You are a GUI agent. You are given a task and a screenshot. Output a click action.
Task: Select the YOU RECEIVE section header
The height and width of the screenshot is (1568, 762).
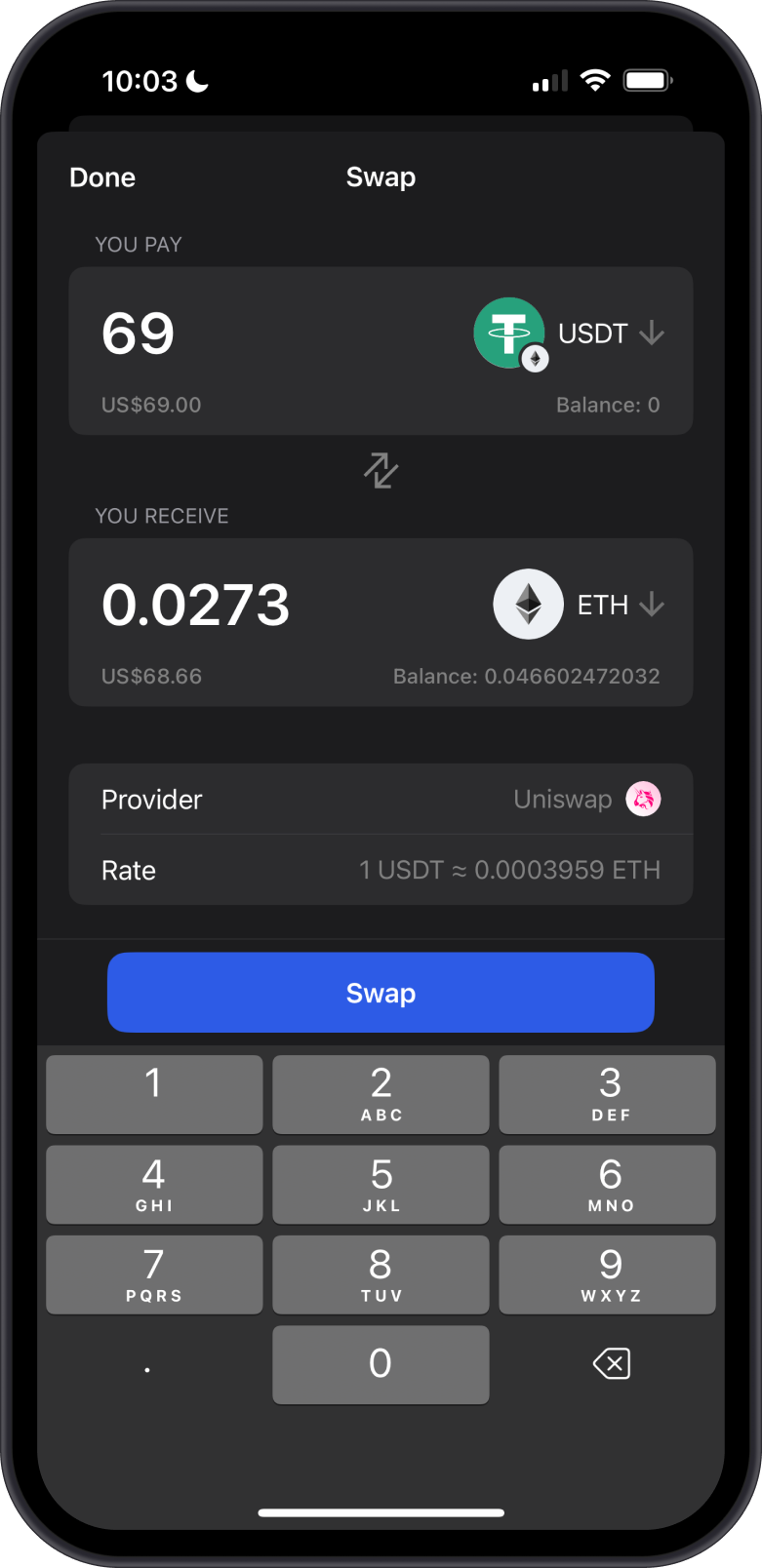[x=162, y=516]
